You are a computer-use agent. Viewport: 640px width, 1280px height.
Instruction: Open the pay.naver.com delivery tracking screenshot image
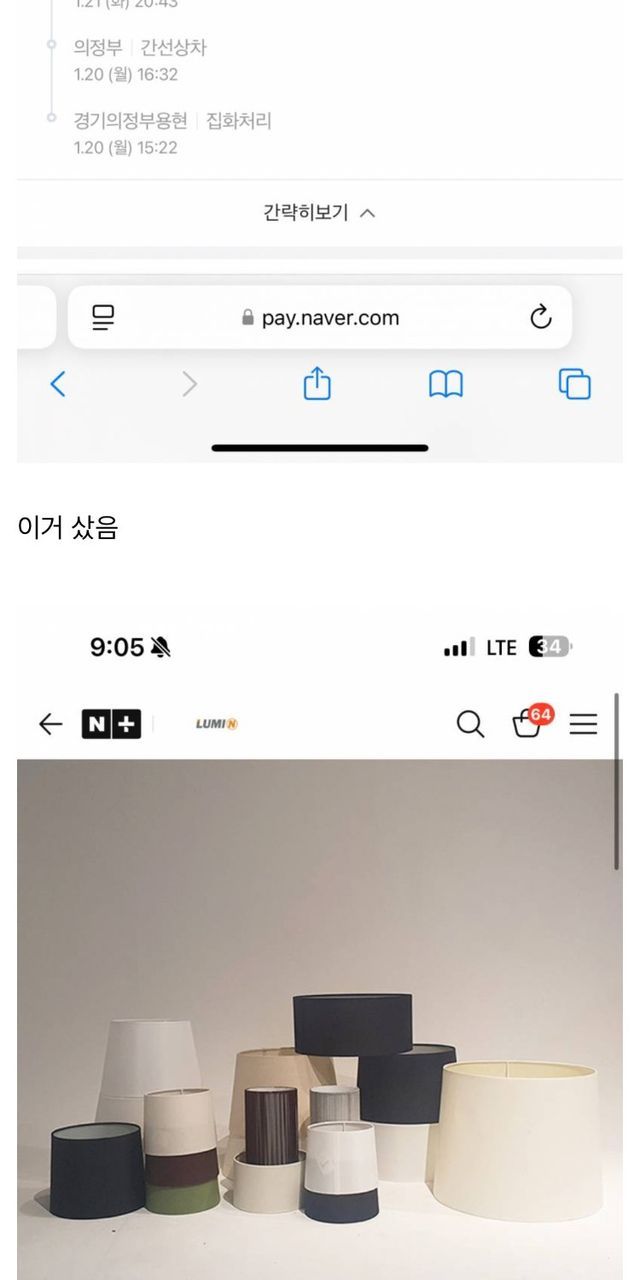click(x=320, y=230)
